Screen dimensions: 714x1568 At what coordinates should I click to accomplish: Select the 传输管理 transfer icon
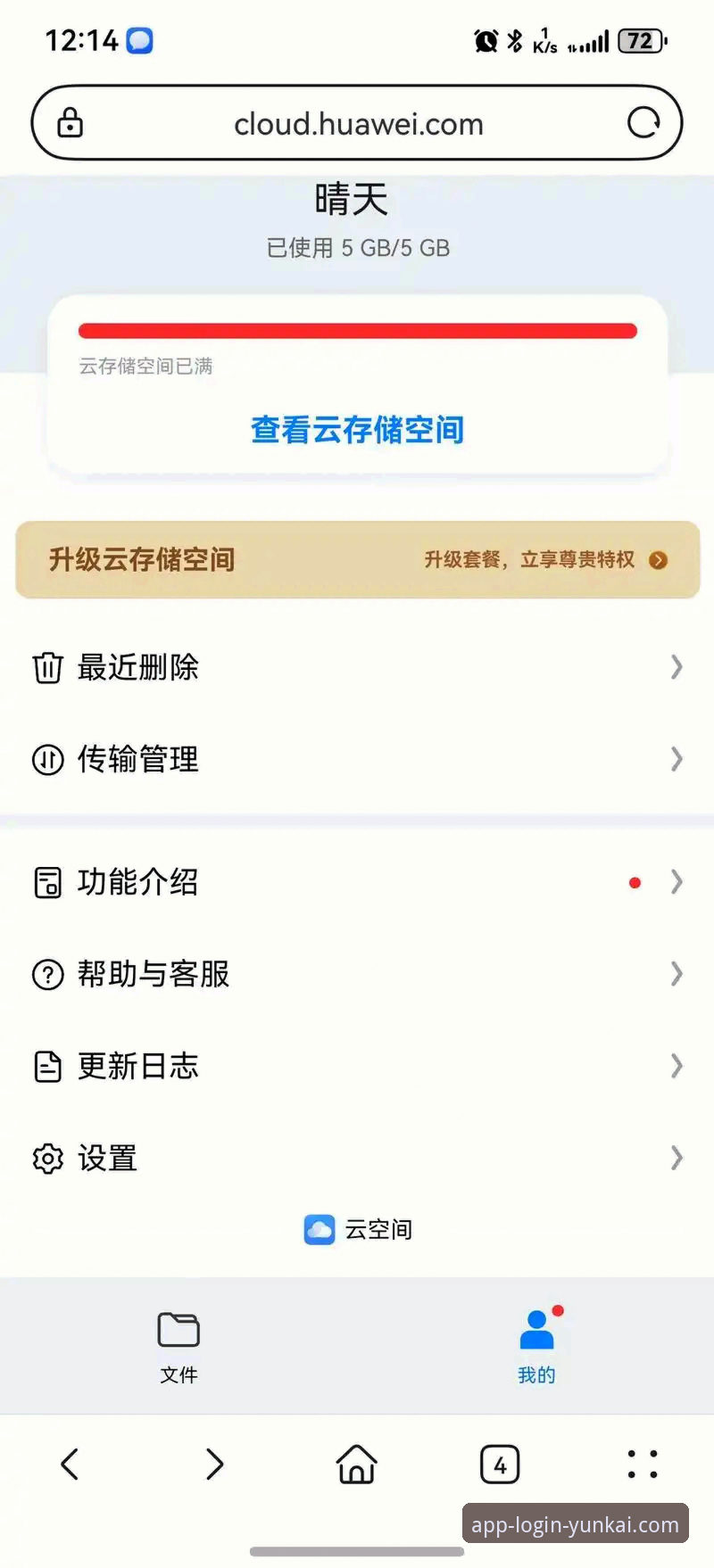tap(46, 759)
